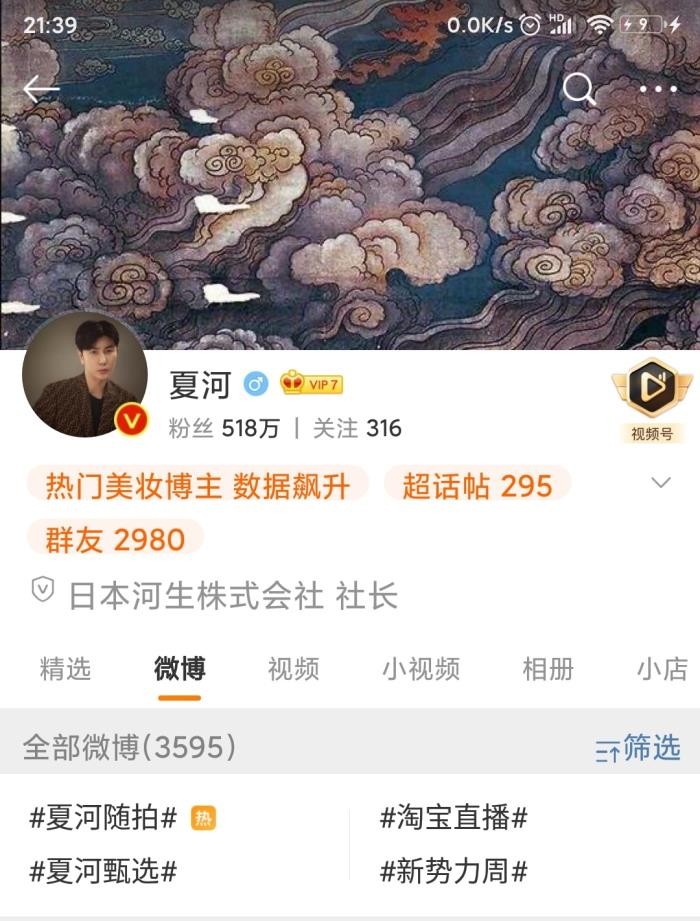The height and width of the screenshot is (921, 700).
Task: Open the 视频号 badge
Action: [652, 399]
